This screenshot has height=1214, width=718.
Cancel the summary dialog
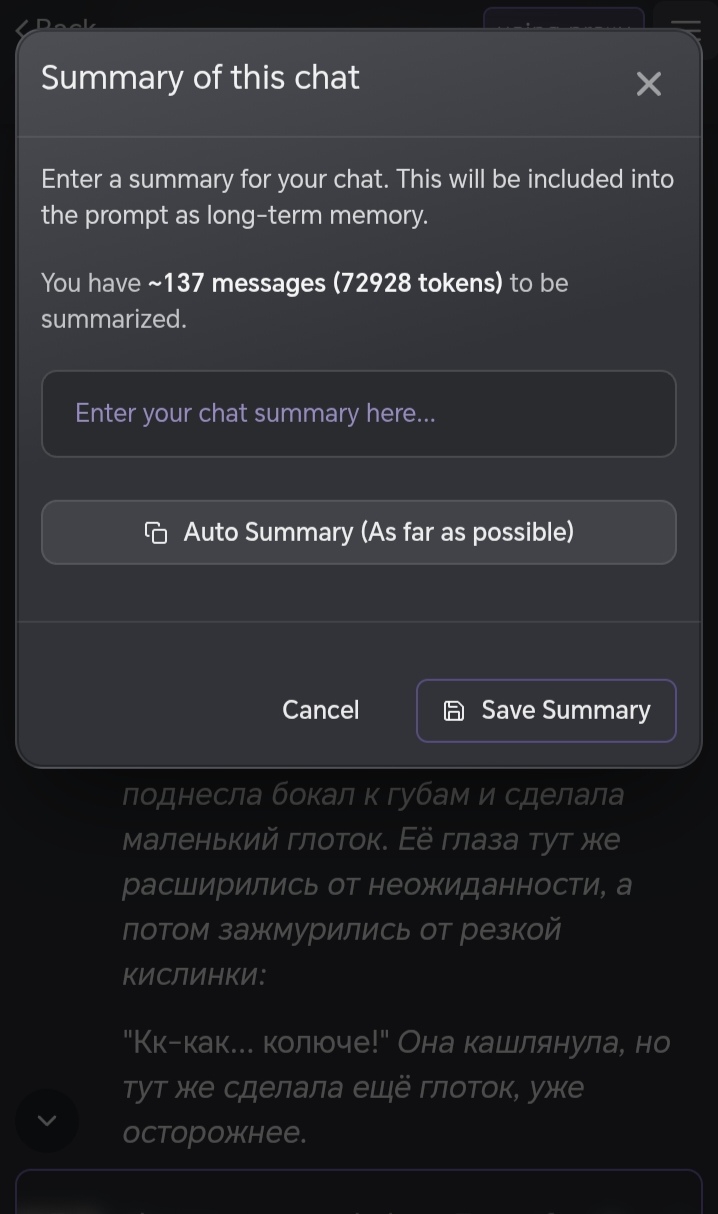(x=320, y=710)
